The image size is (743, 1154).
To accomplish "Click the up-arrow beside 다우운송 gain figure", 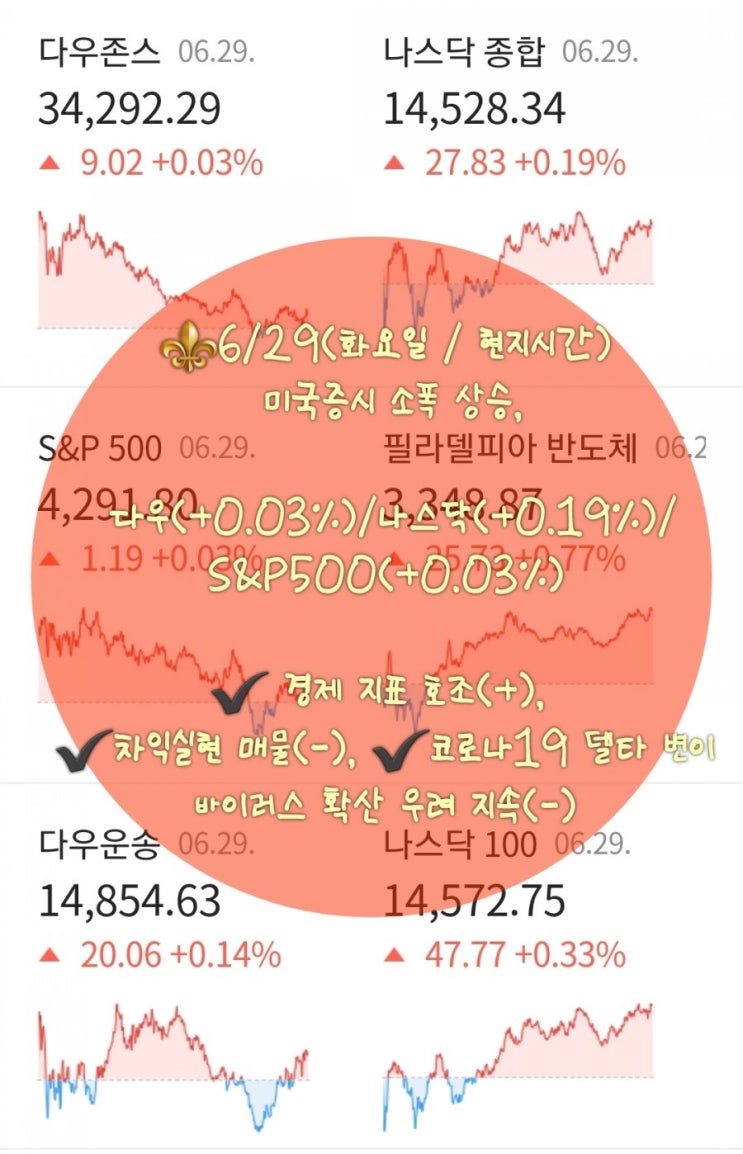I will click(50, 956).
